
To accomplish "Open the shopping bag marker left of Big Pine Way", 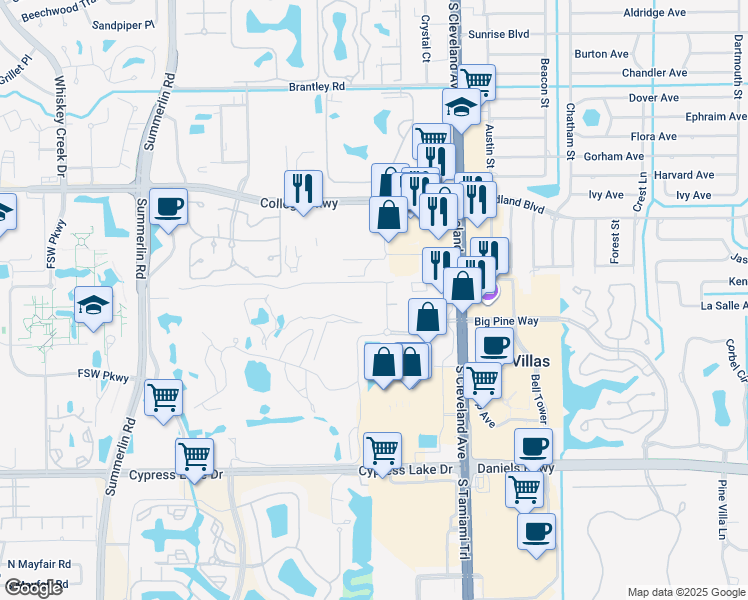I will click(427, 317).
